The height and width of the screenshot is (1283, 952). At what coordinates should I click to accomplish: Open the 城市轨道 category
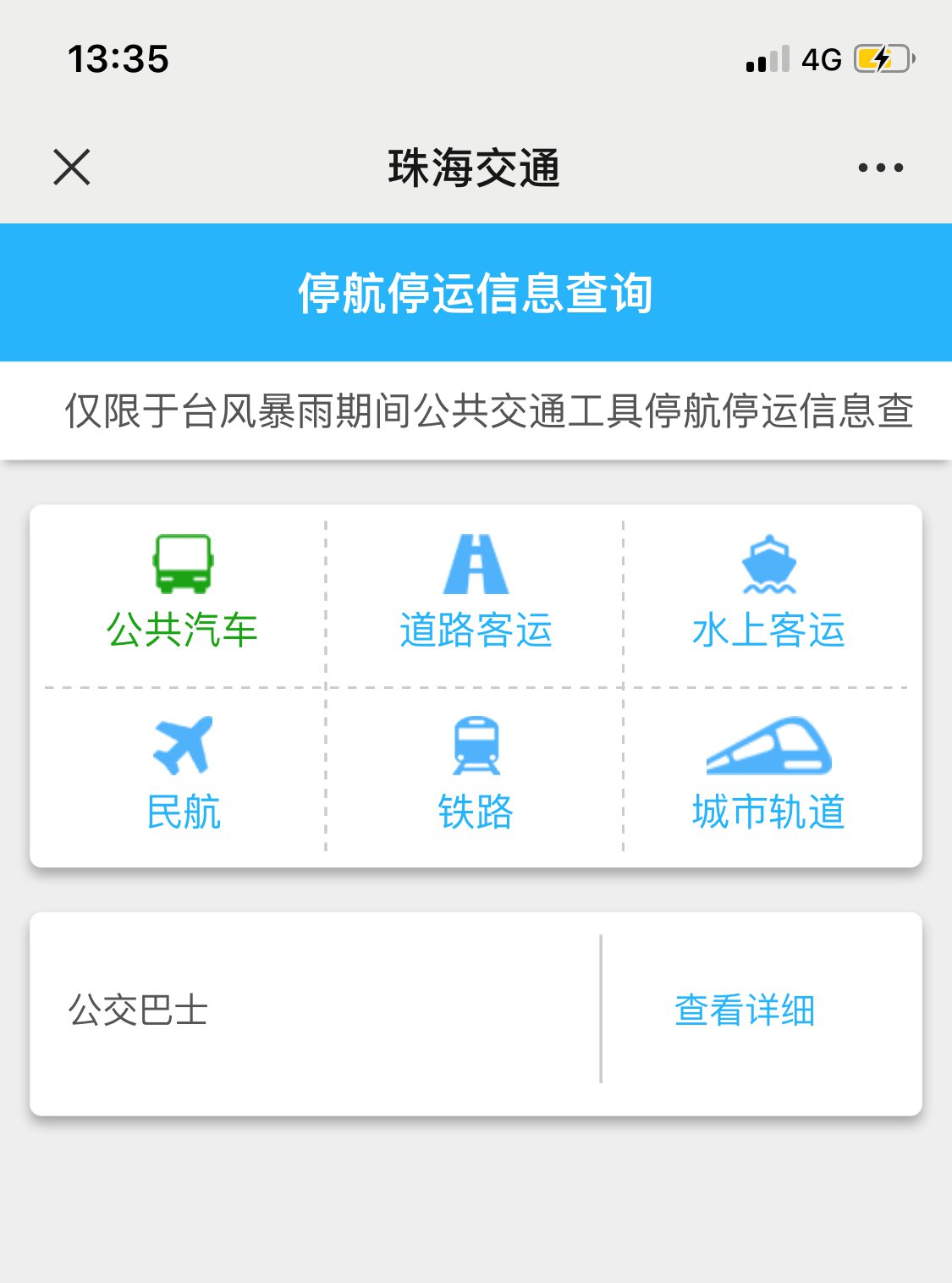768,774
